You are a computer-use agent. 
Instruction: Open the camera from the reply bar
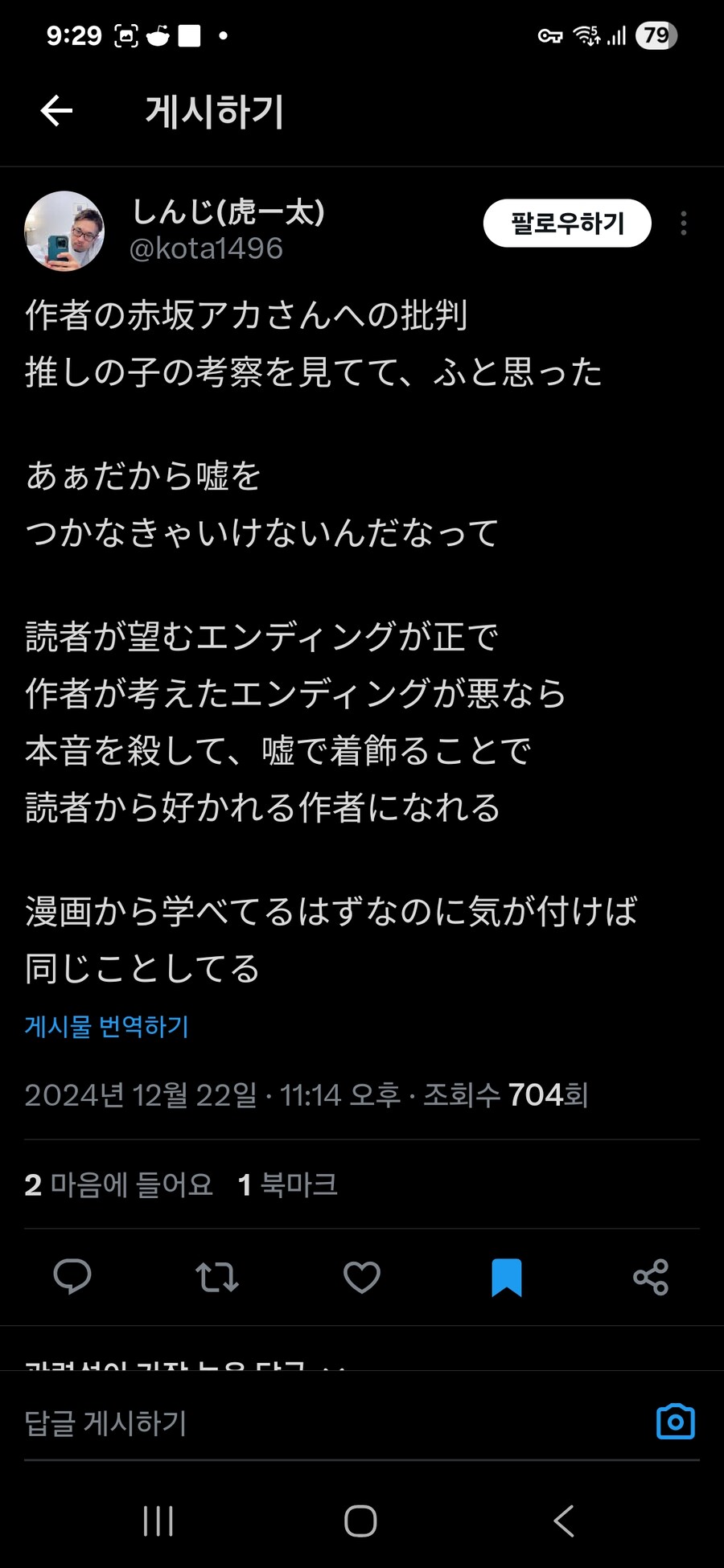[674, 1420]
